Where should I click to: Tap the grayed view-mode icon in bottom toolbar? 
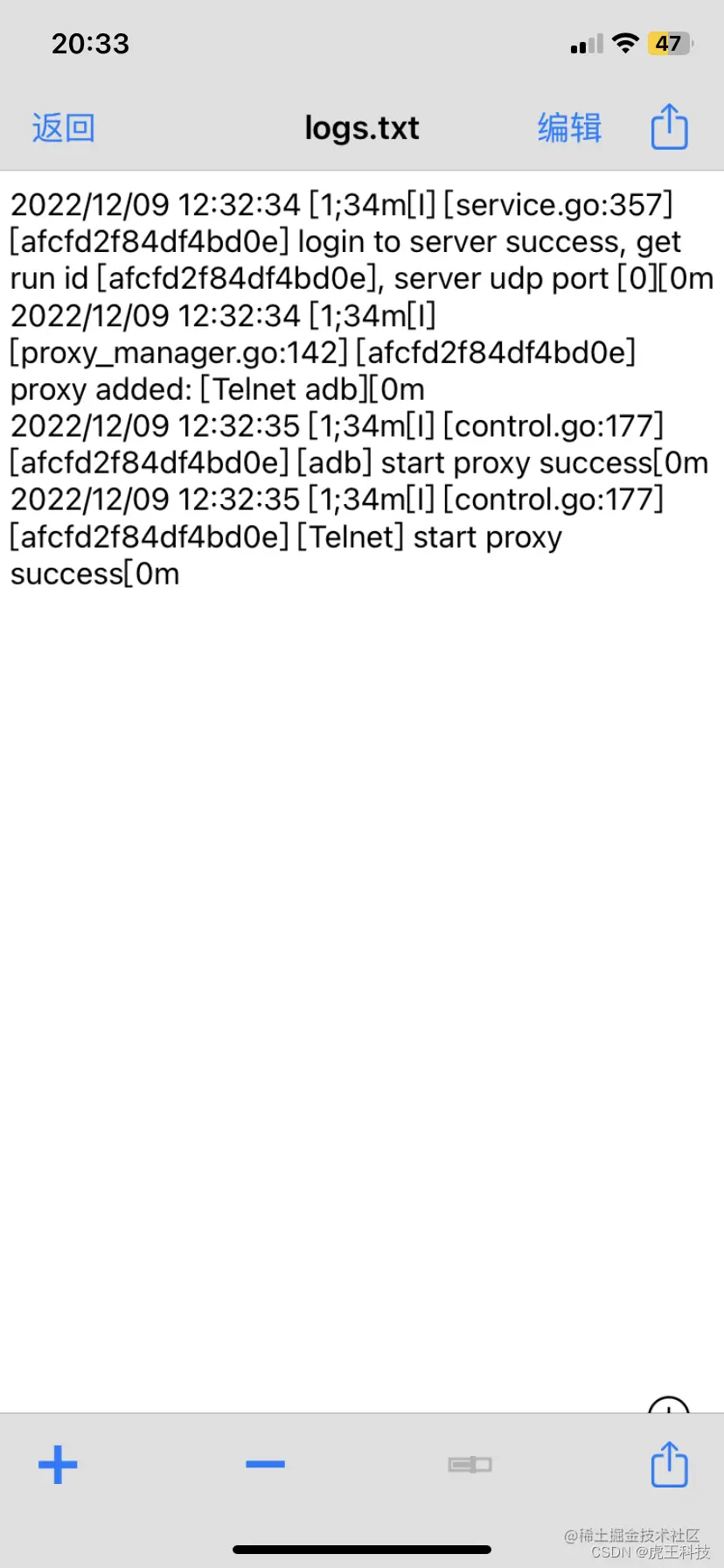469,1465
